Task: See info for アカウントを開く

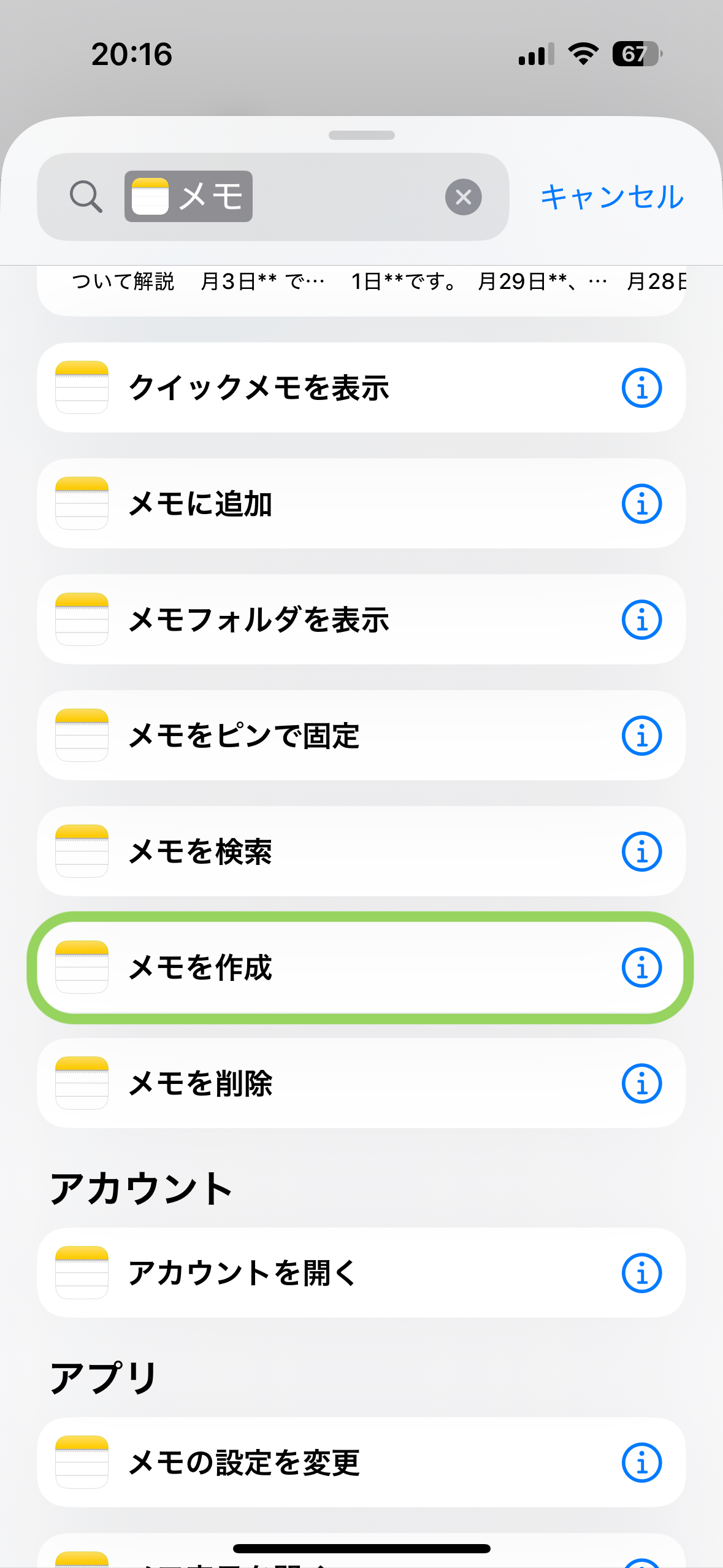Action: coord(641,1273)
